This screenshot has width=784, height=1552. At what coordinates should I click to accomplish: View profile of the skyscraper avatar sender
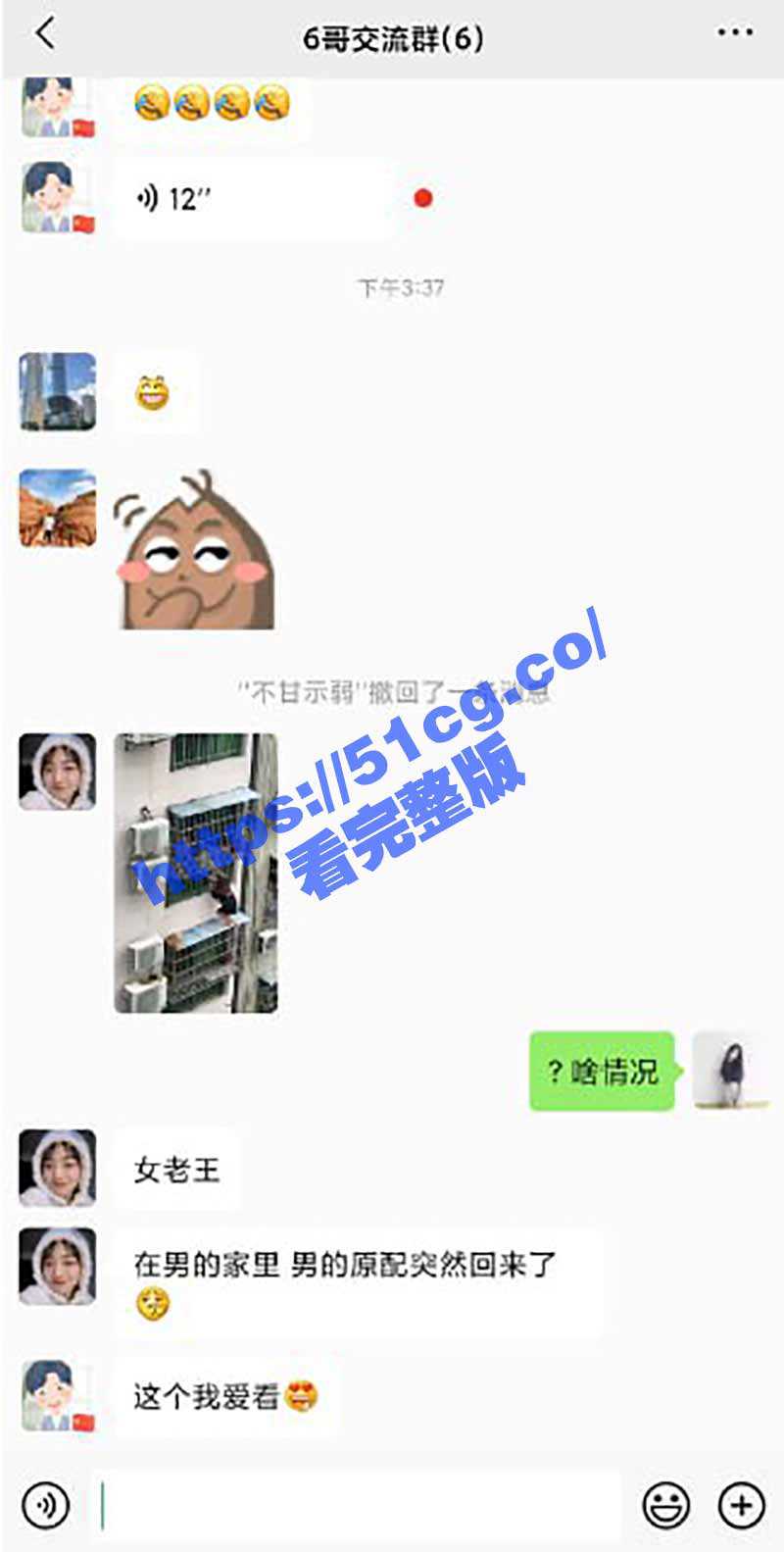(58, 392)
